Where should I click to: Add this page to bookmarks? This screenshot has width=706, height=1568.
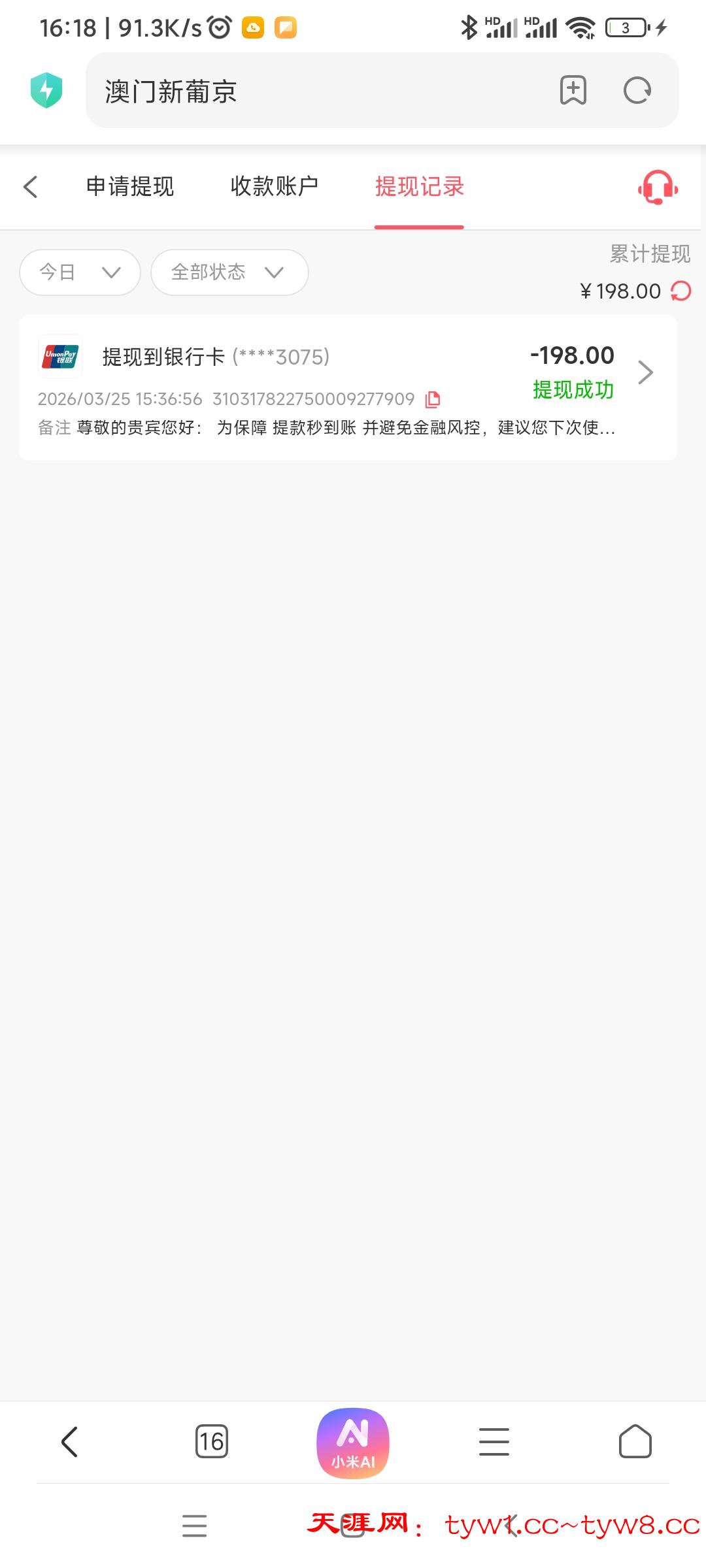tap(573, 91)
